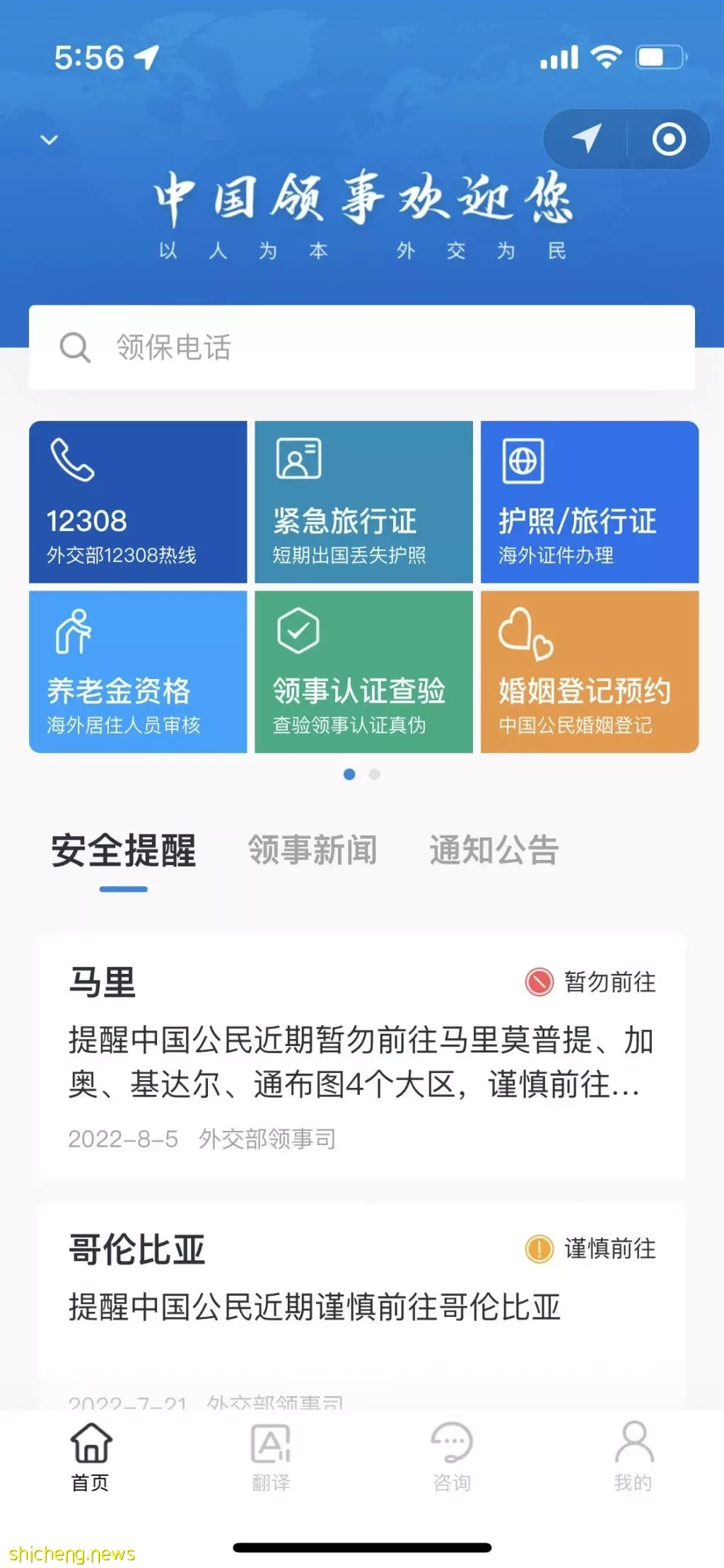Go to second page of service tiles
This screenshot has width=724, height=1568.
[x=375, y=774]
